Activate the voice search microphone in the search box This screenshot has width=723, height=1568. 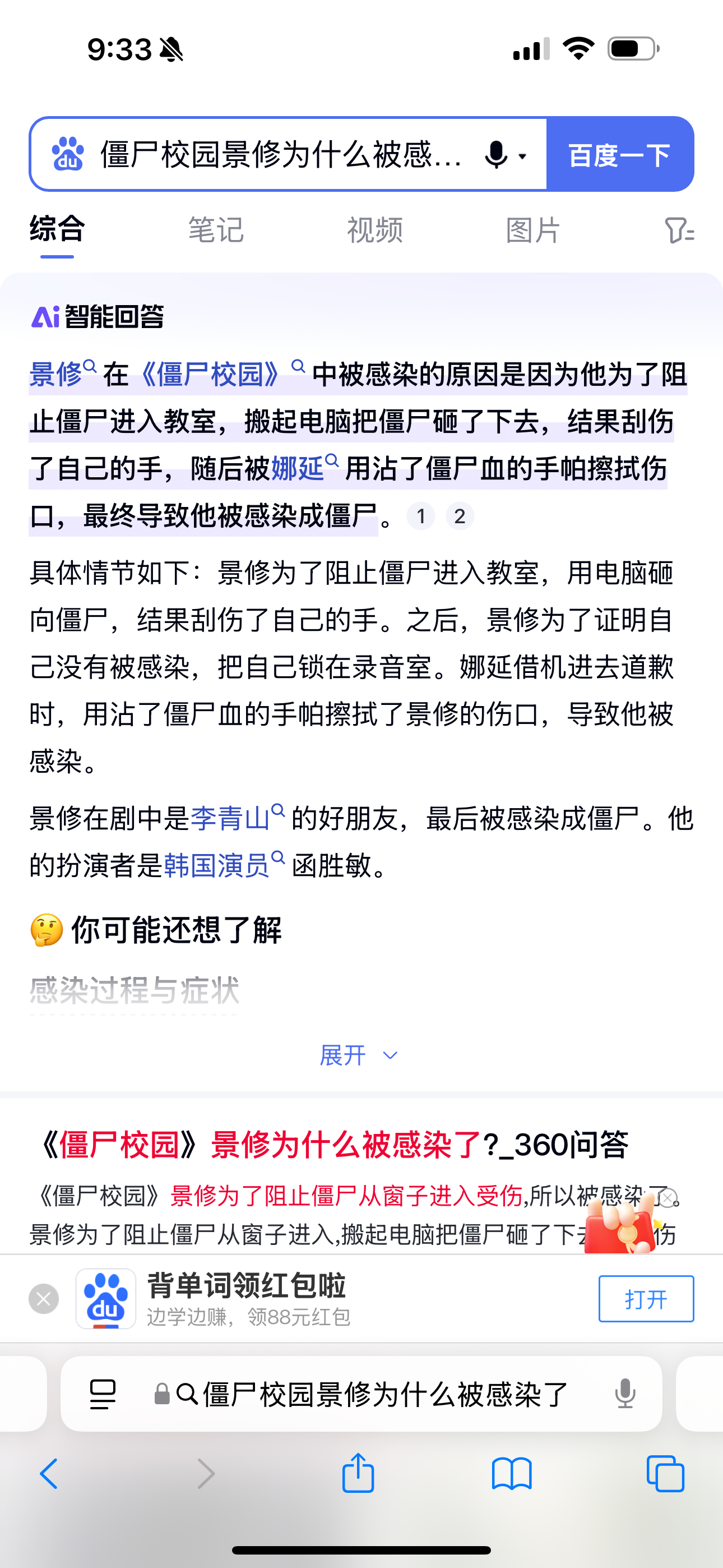[497, 155]
